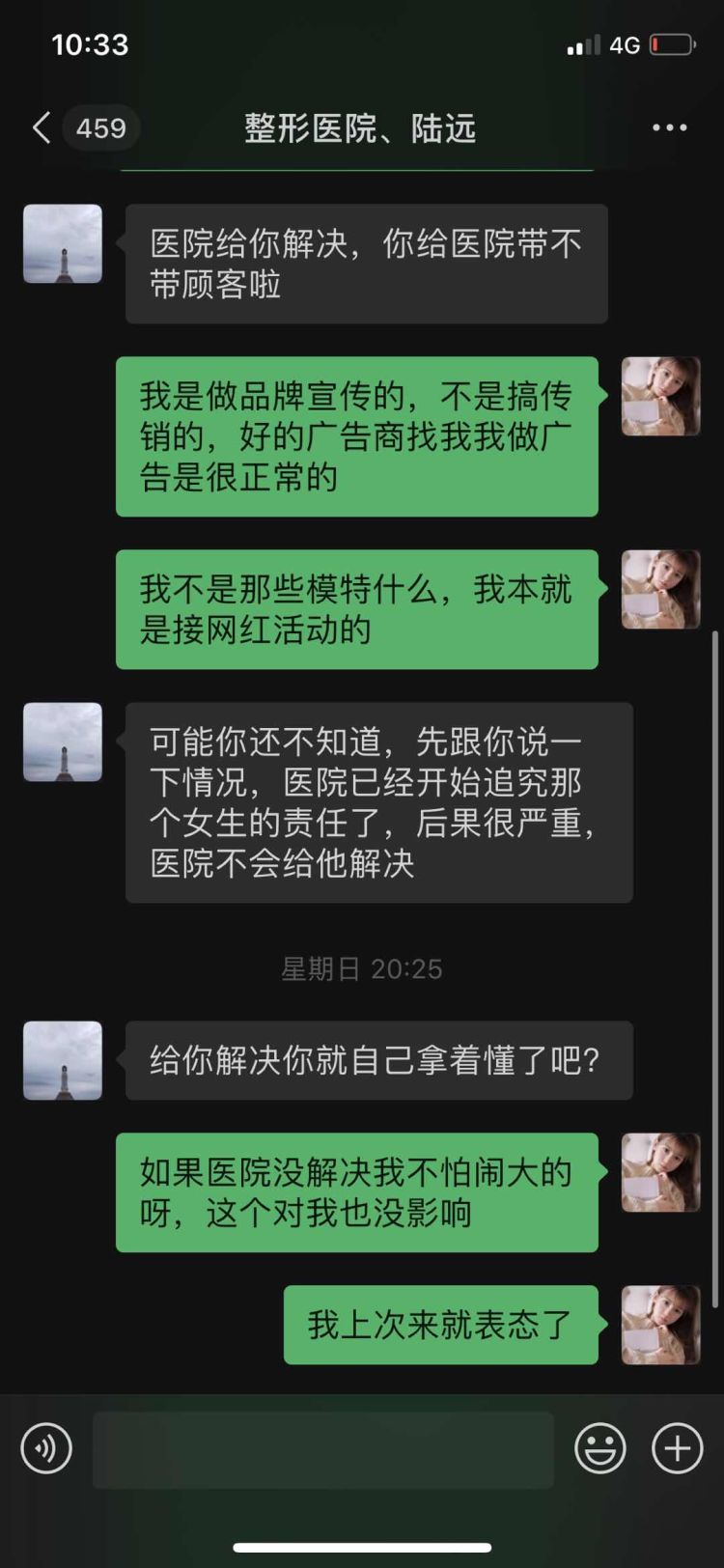Open the chat options overflow menu

[x=669, y=127]
